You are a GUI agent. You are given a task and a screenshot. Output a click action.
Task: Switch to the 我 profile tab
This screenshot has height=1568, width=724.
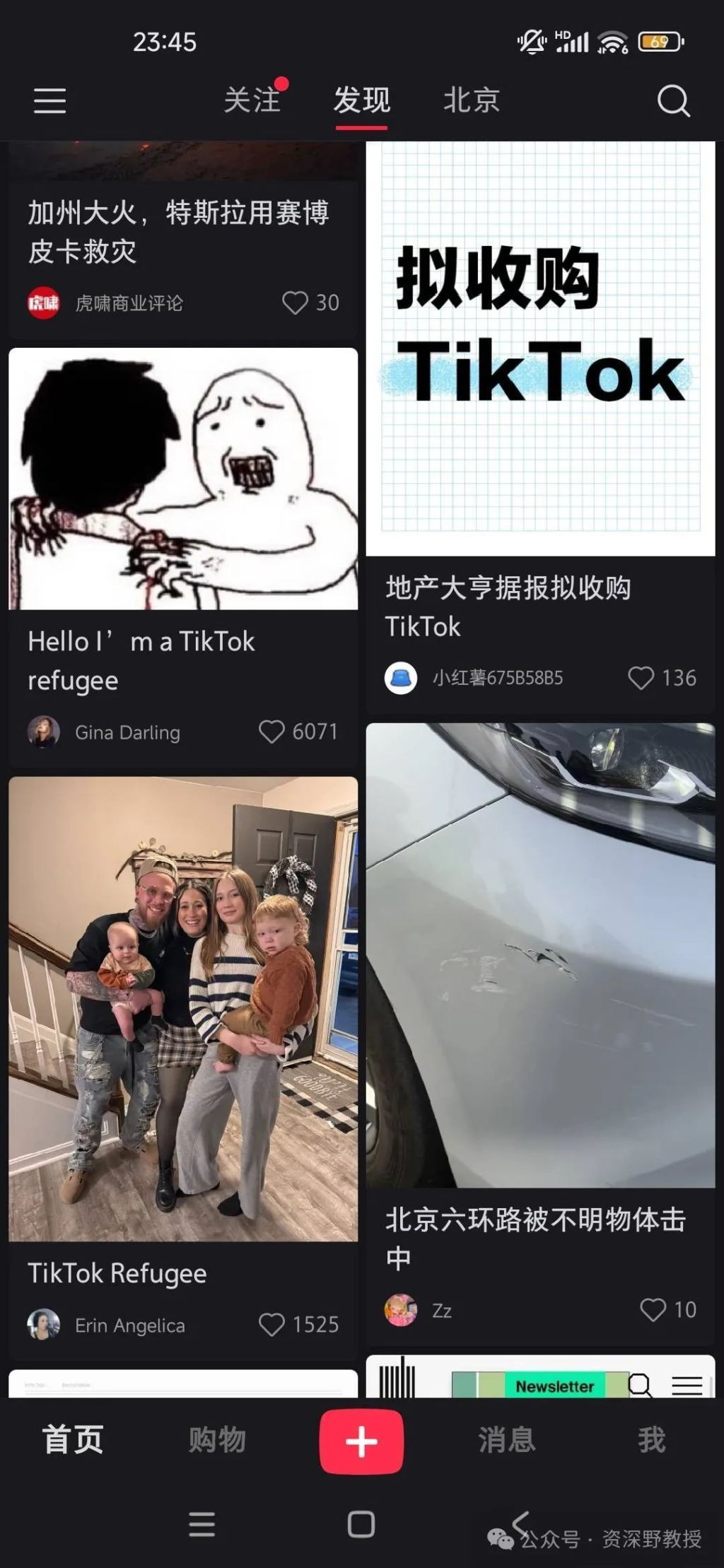click(651, 1440)
